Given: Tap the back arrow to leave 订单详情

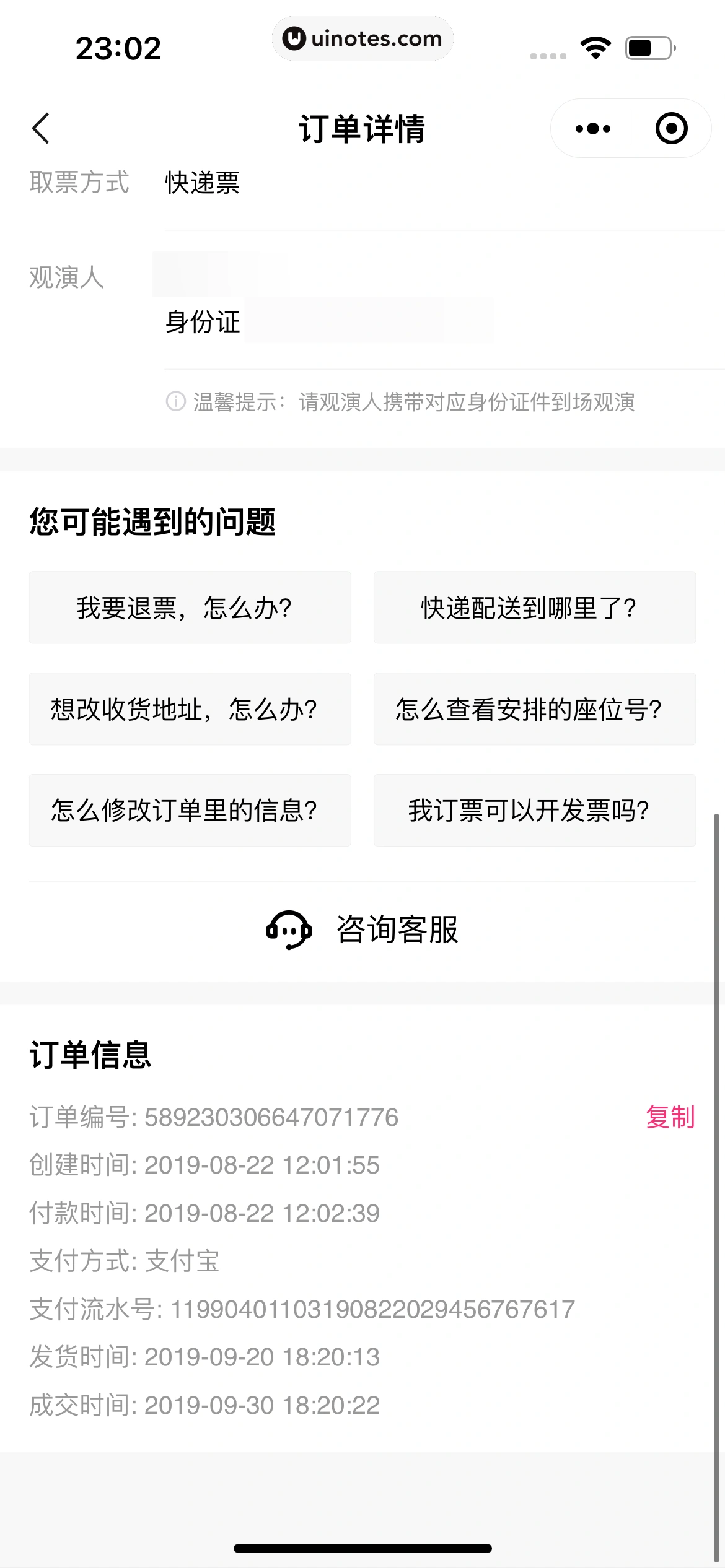Looking at the screenshot, I should pyautogui.click(x=42, y=128).
